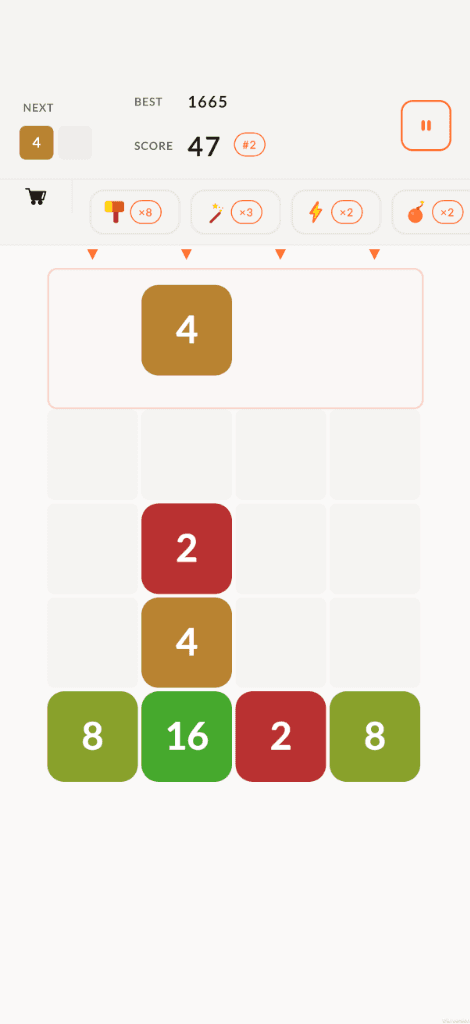Select the bomb power-up
Viewport: 470px width, 1024px height.
431,212
